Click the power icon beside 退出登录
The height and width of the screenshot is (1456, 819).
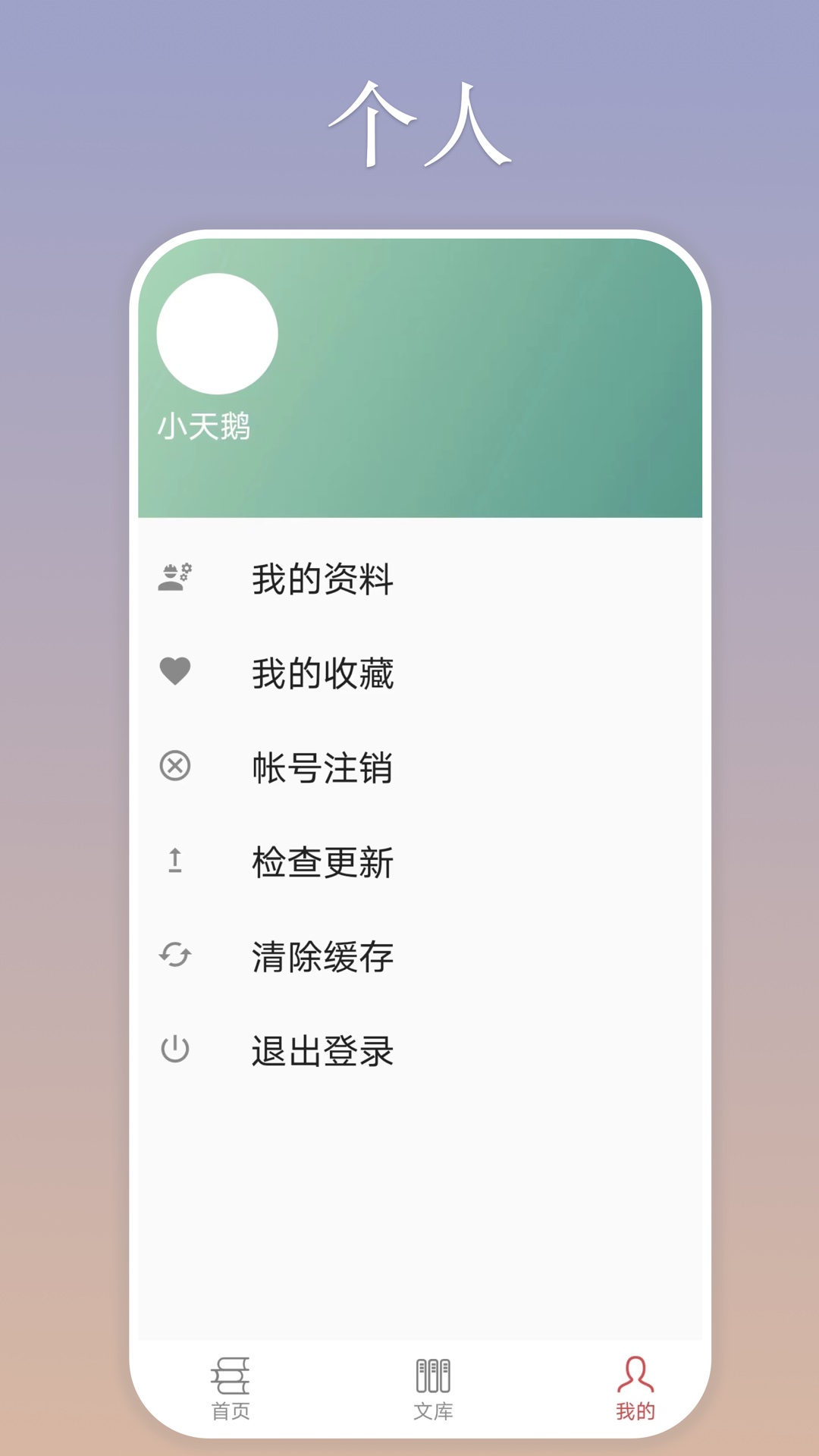point(176,1050)
